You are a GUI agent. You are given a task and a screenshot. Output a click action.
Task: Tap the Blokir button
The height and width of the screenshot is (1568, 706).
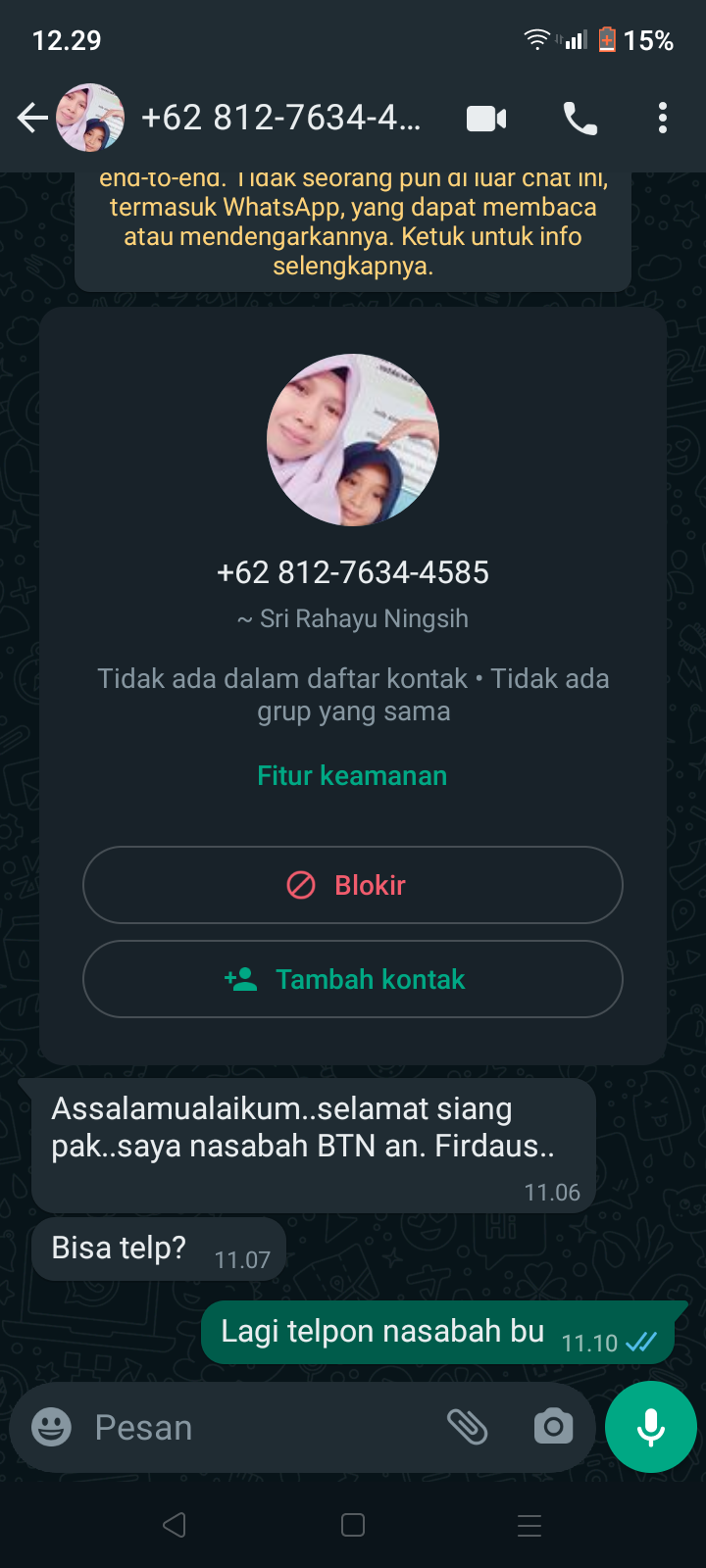352,885
